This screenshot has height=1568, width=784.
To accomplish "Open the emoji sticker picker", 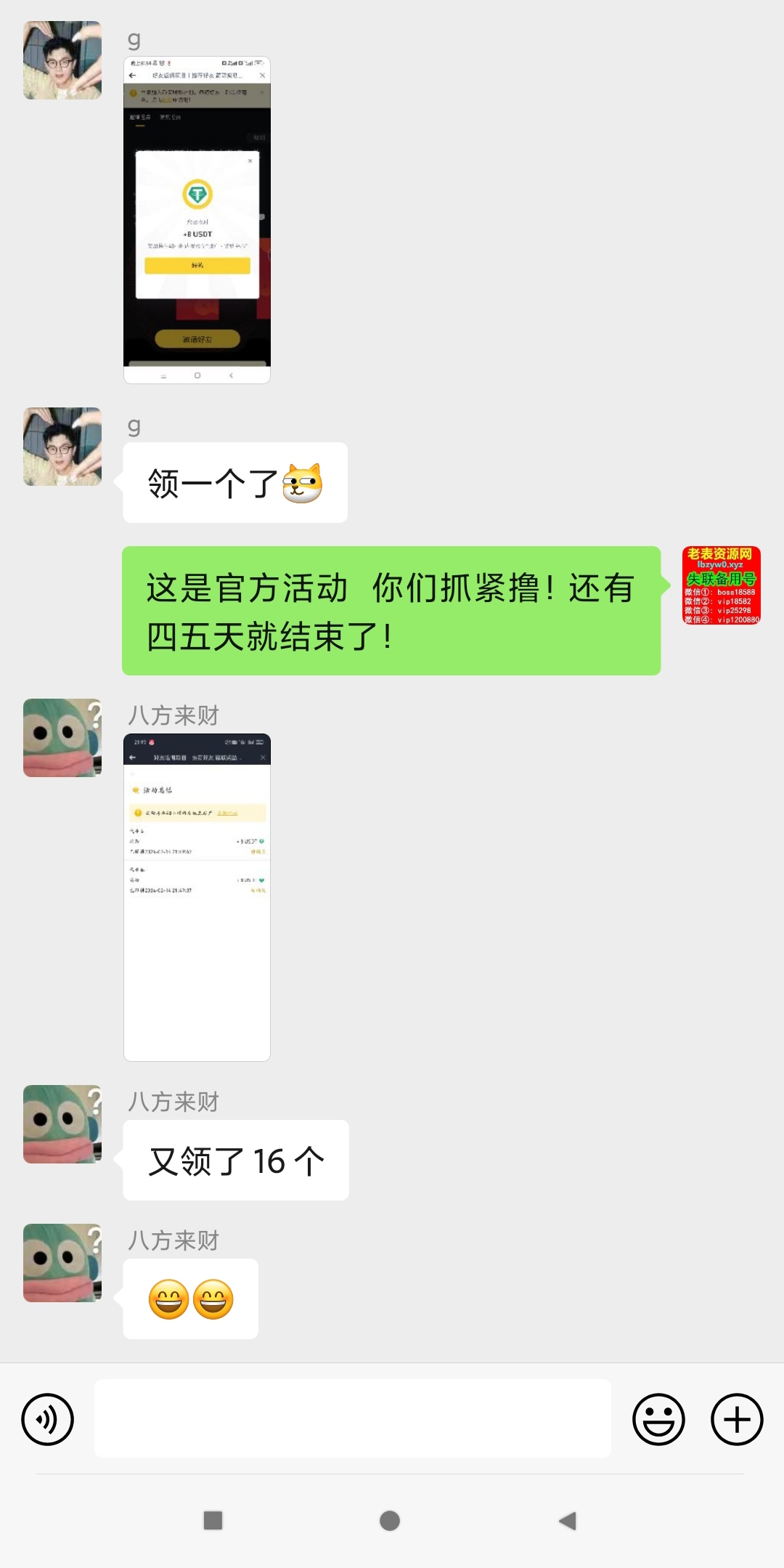I will pos(658,1419).
